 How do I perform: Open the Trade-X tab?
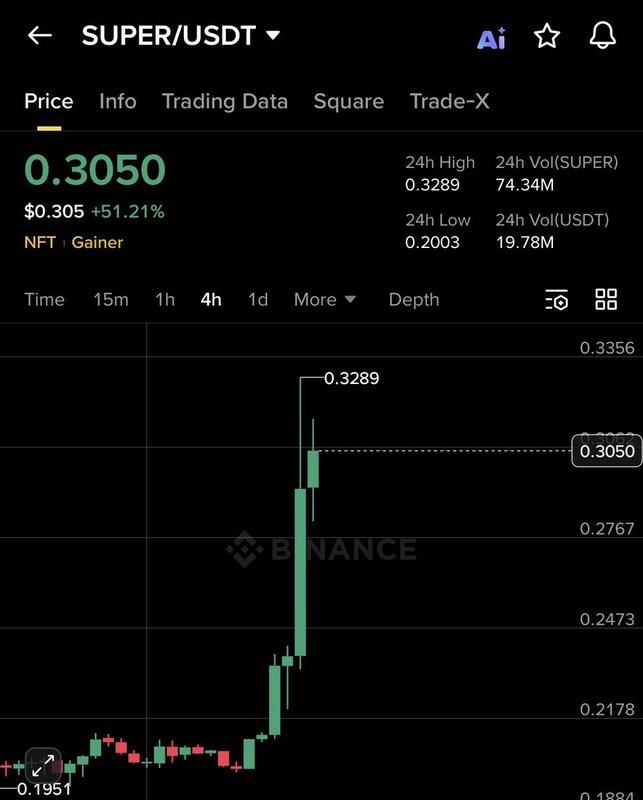pyautogui.click(x=449, y=101)
